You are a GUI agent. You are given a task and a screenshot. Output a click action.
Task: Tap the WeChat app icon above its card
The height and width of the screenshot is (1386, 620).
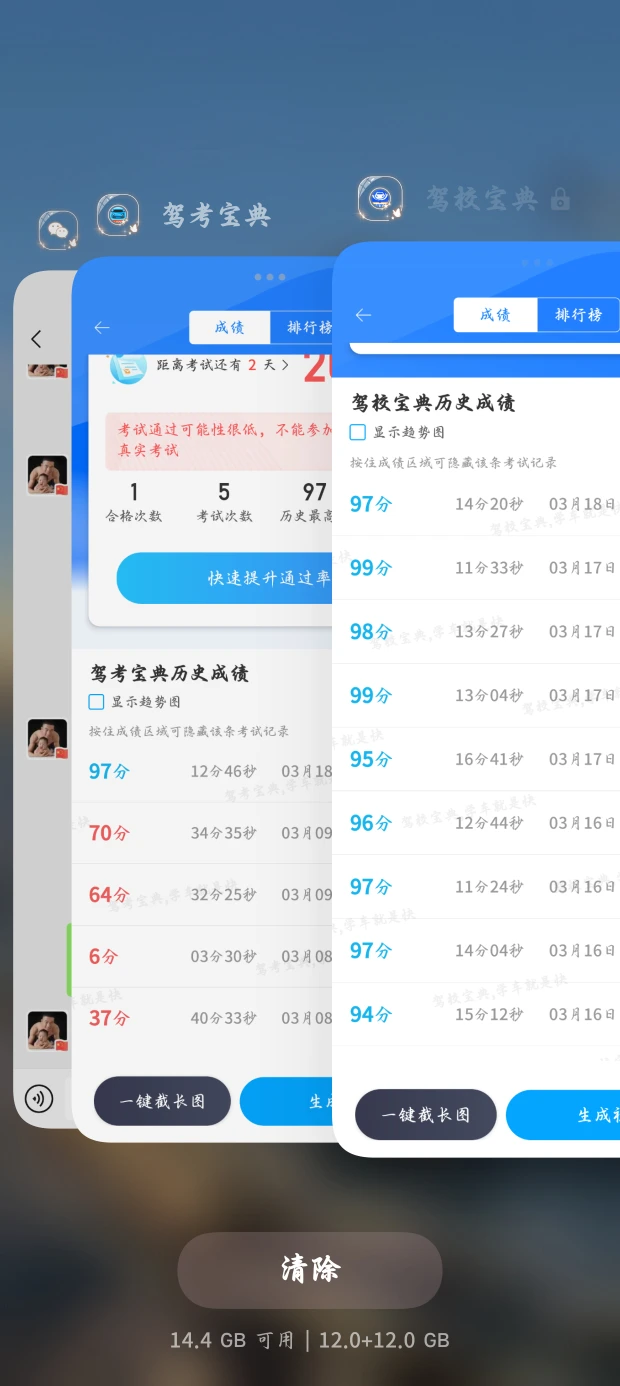58,231
